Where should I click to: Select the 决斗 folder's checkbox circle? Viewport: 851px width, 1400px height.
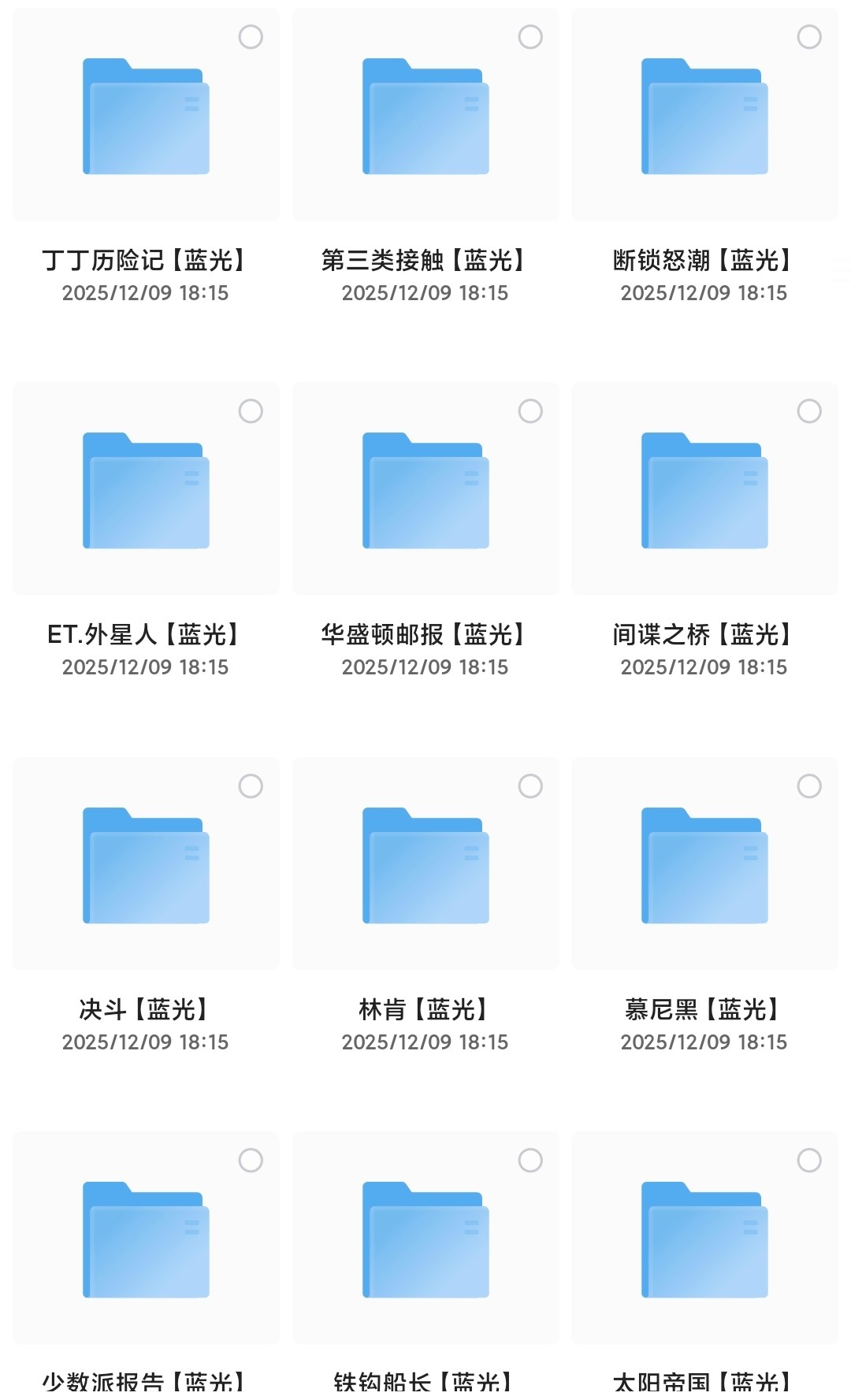tap(251, 786)
